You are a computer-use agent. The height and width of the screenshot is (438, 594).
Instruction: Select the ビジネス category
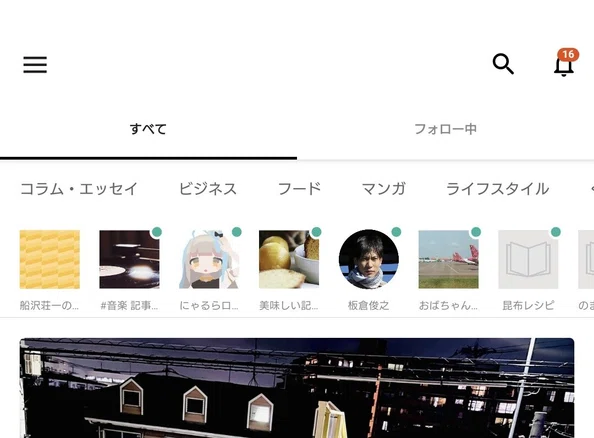click(208, 189)
